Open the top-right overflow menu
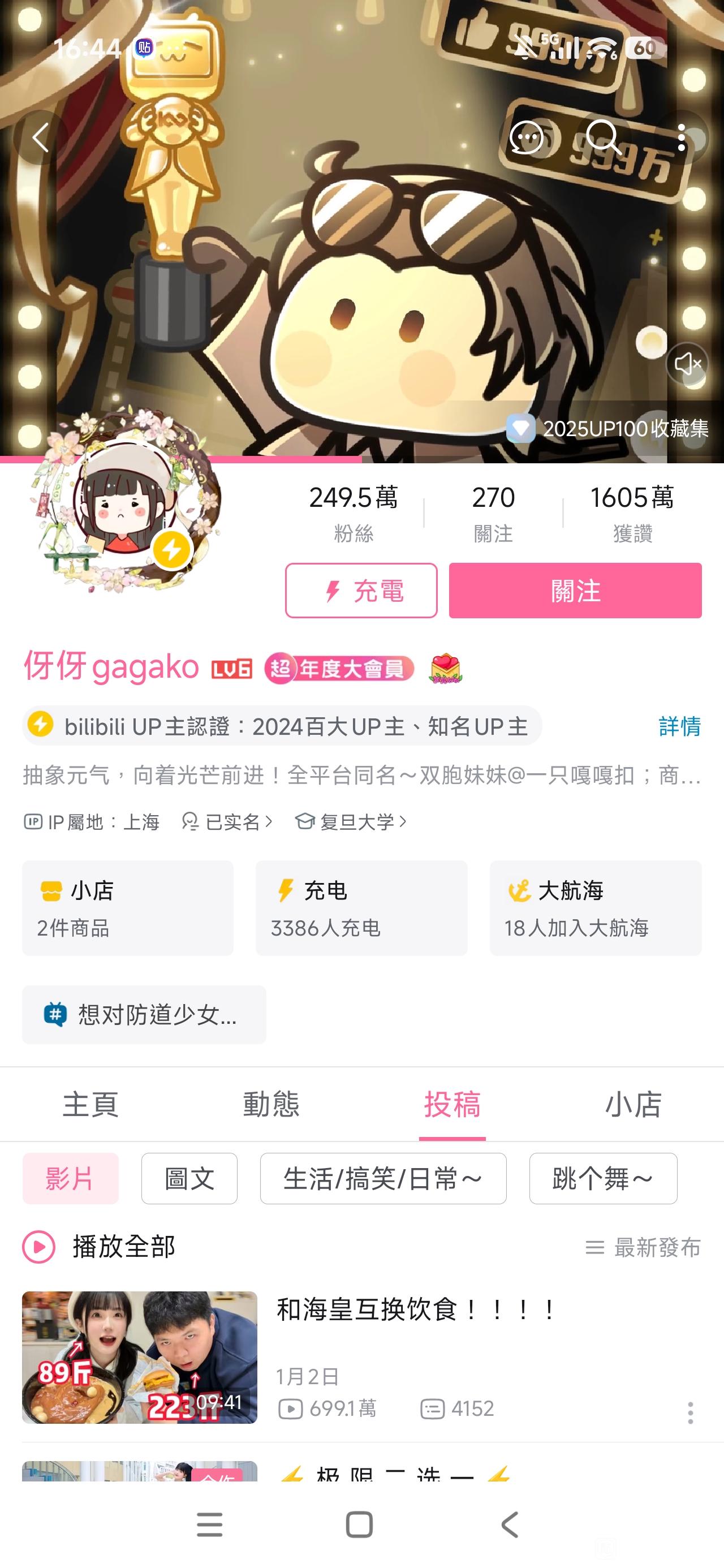This screenshot has height=1568, width=724. (x=682, y=137)
